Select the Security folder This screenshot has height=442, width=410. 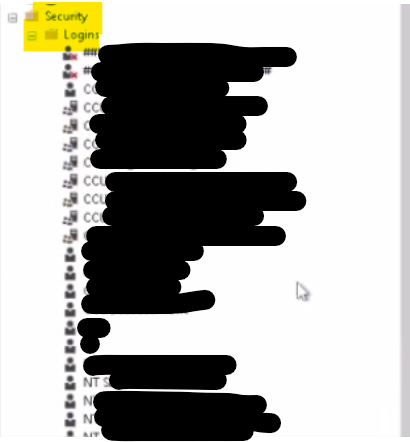pyautogui.click(x=66, y=16)
